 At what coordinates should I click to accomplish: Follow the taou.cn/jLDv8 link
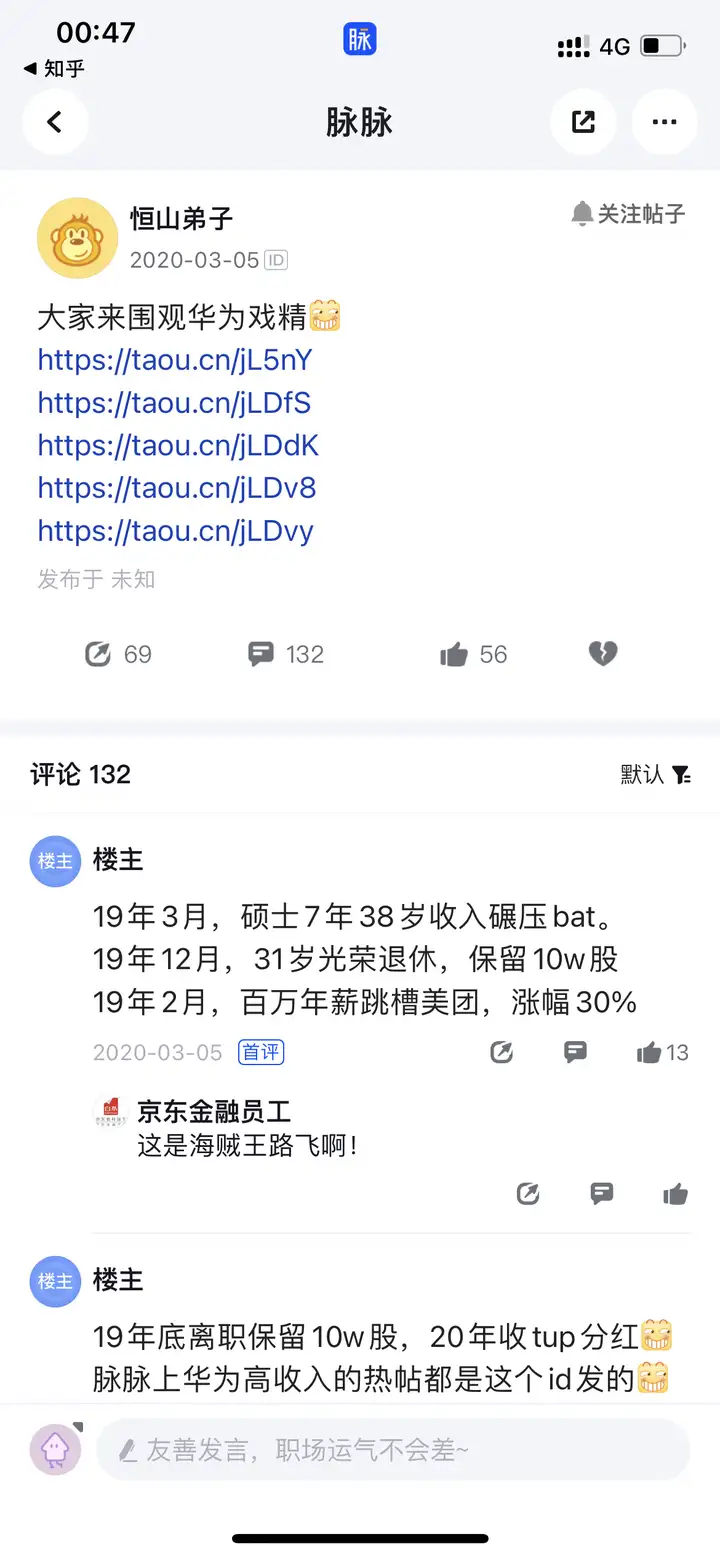pyautogui.click(x=177, y=488)
